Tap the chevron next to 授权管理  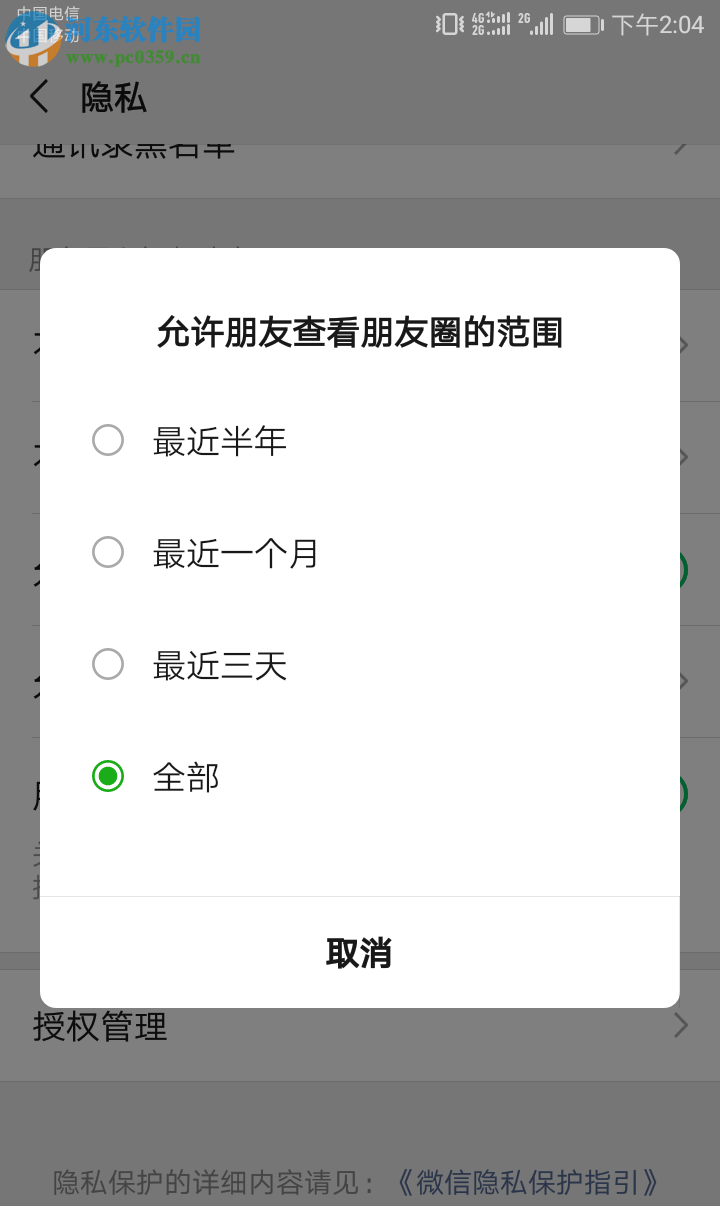681,1026
